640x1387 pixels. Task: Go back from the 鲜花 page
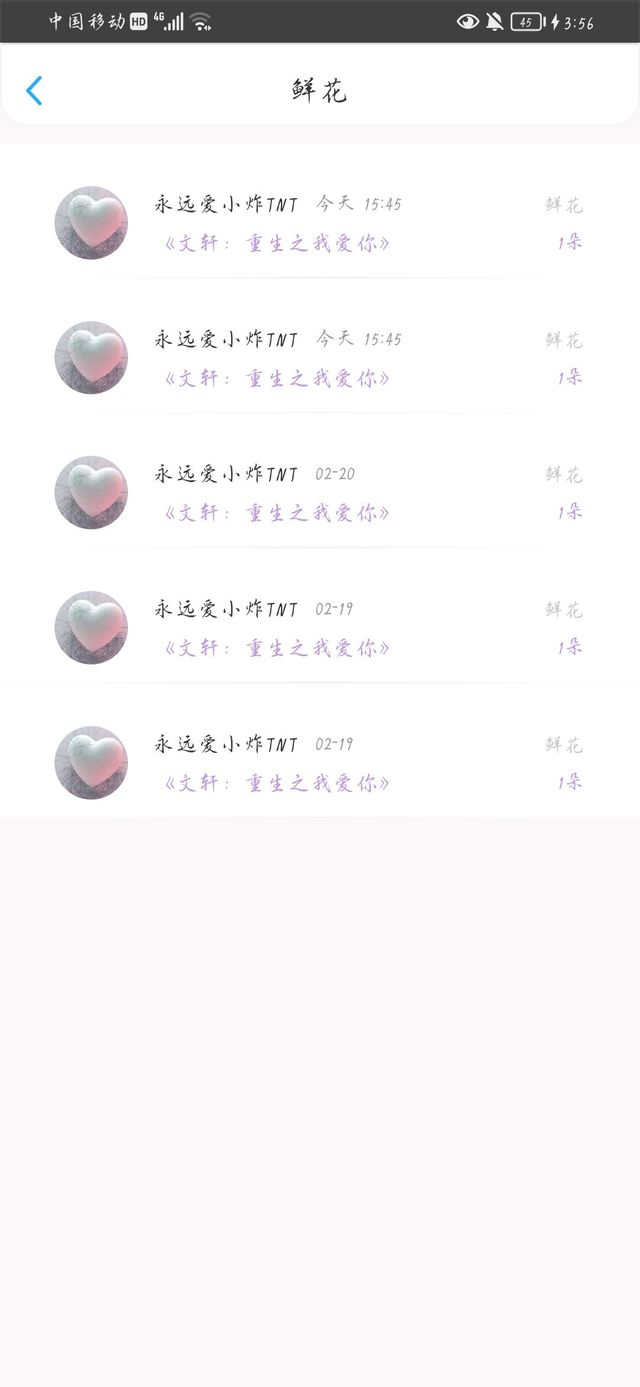[x=34, y=91]
